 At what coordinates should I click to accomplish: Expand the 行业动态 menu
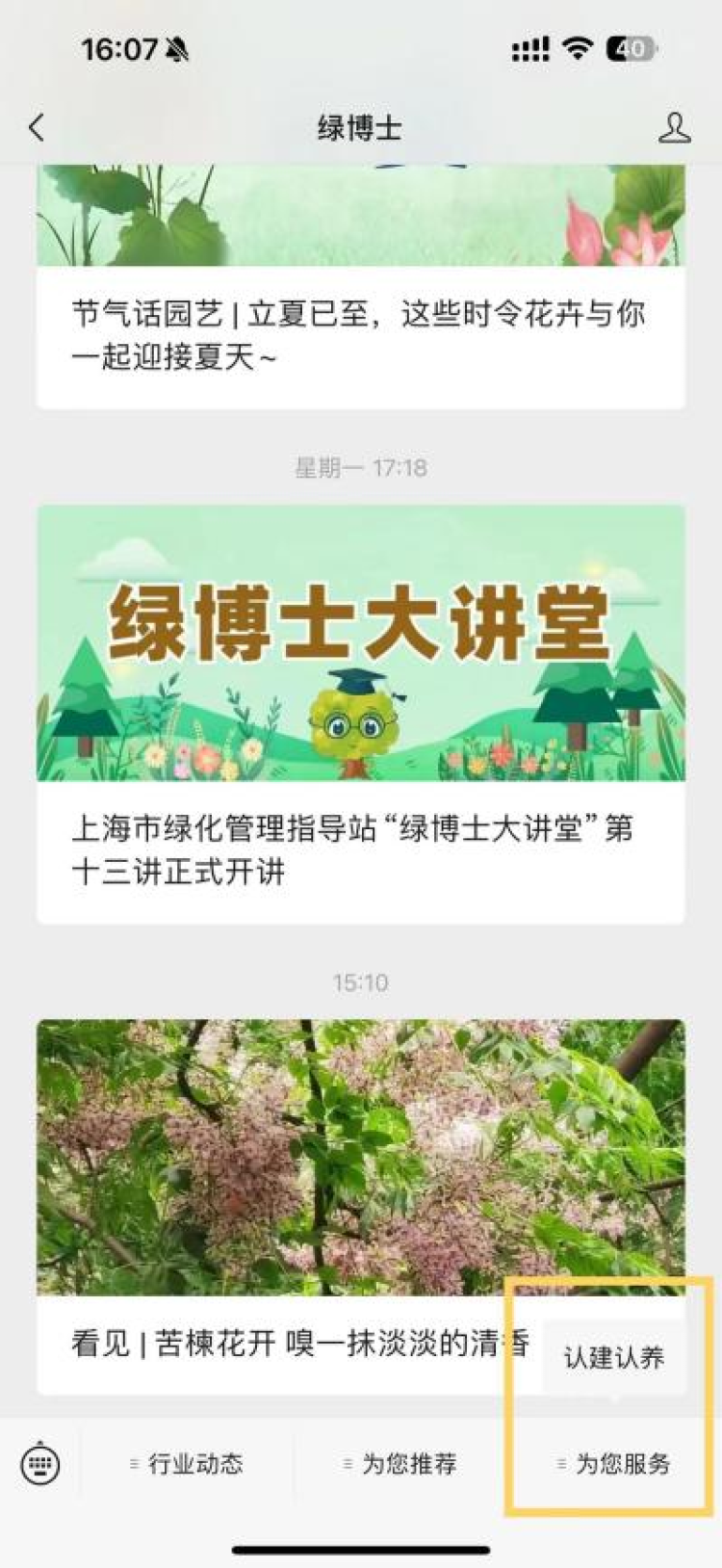[187, 1465]
